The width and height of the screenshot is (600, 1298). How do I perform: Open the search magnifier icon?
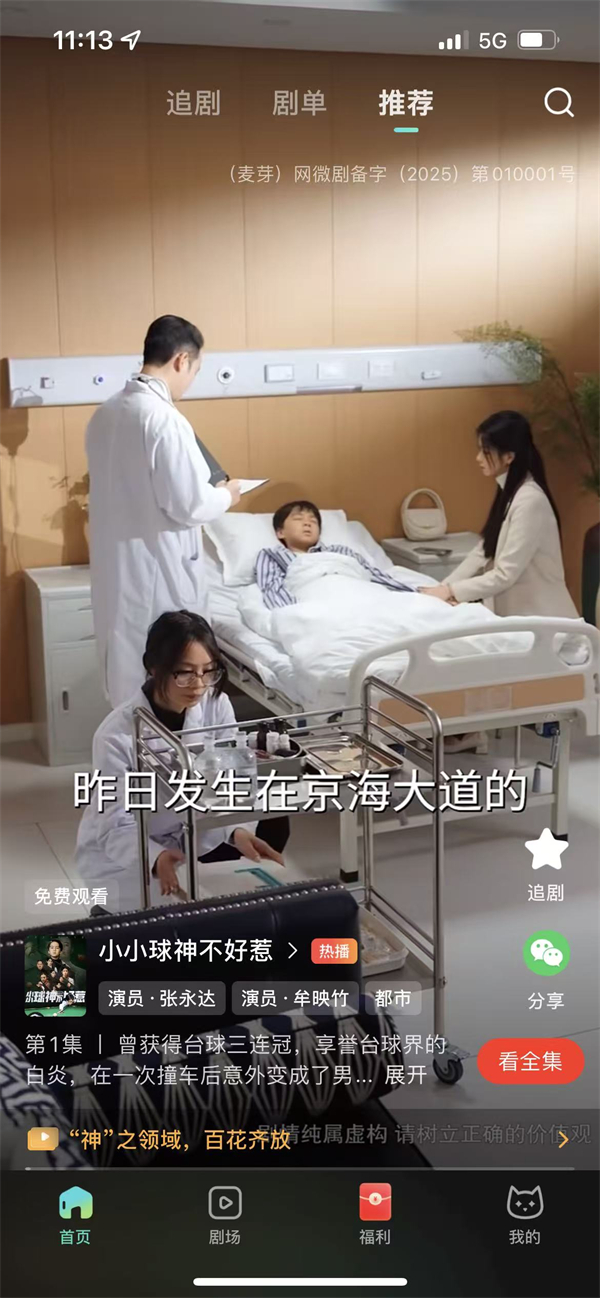(558, 102)
